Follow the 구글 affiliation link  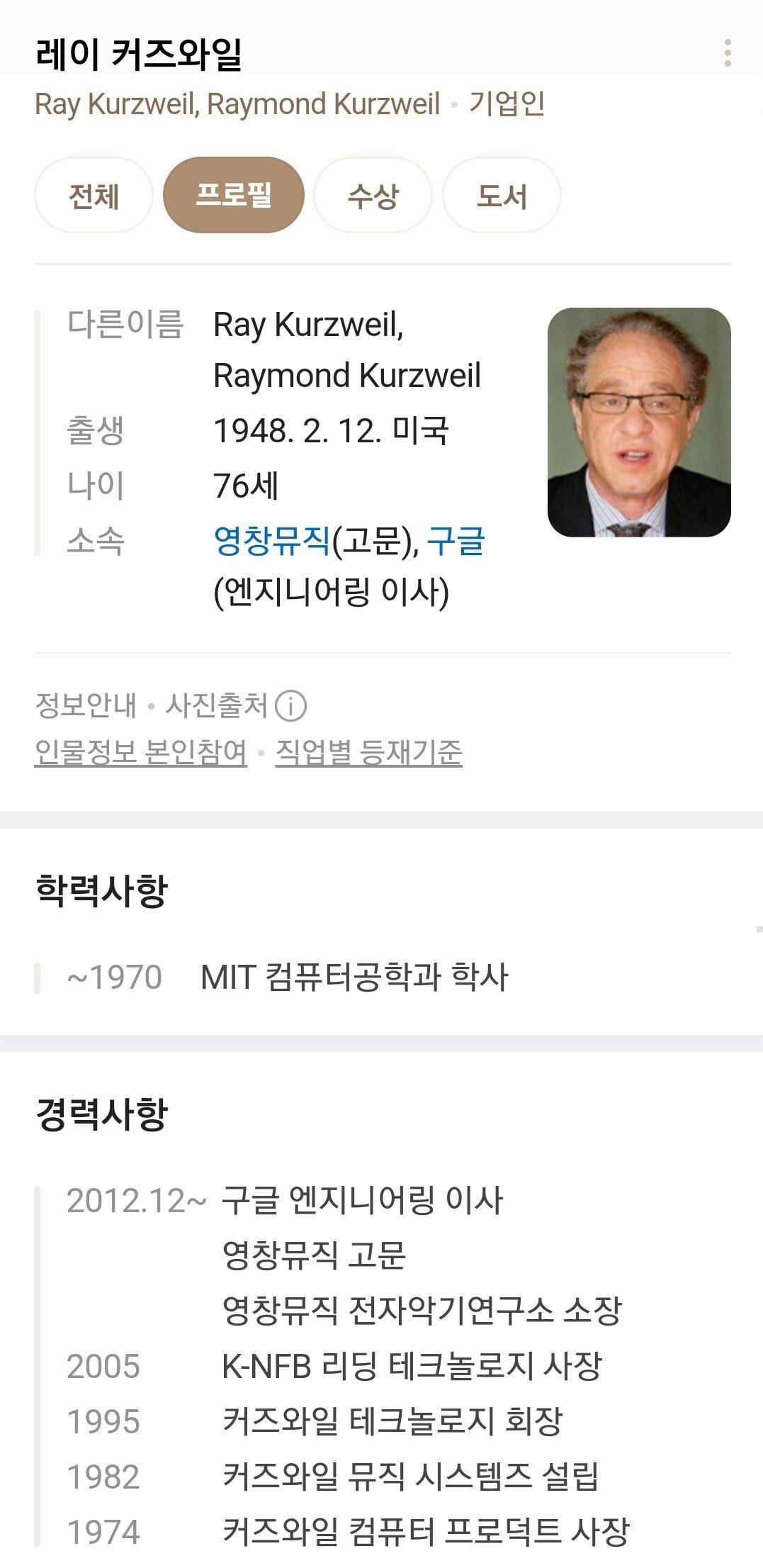click(x=456, y=541)
